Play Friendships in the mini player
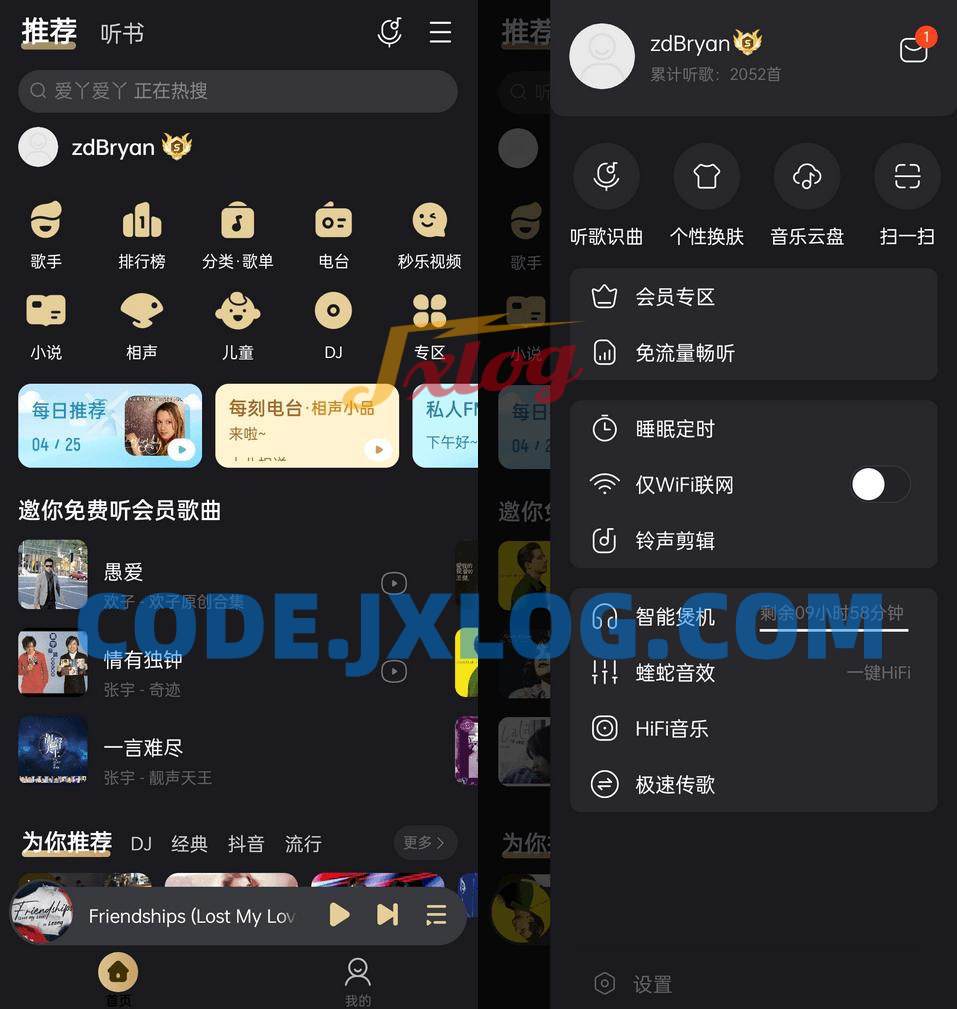Image resolution: width=957 pixels, height=1009 pixels. (x=339, y=914)
